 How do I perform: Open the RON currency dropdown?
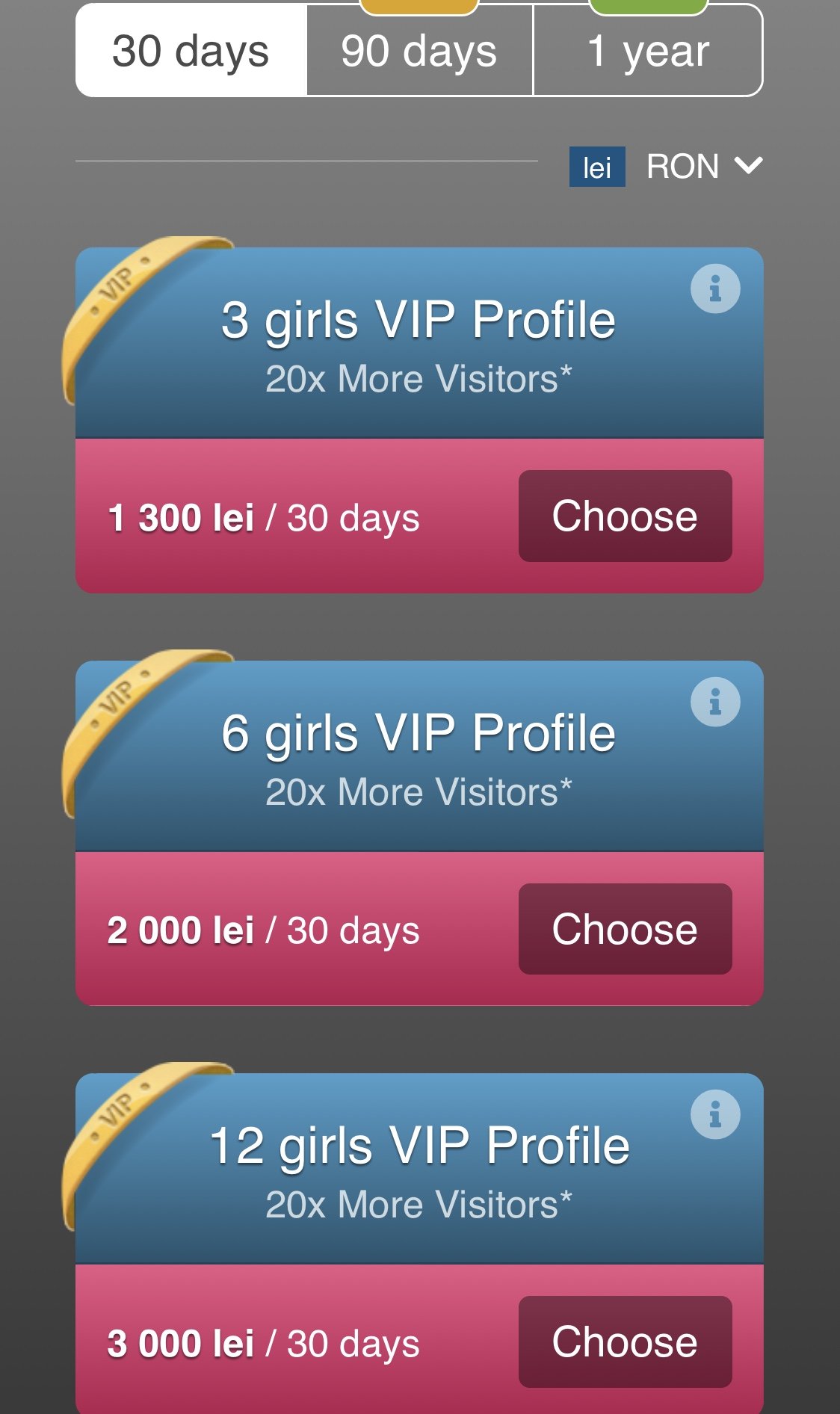[702, 166]
